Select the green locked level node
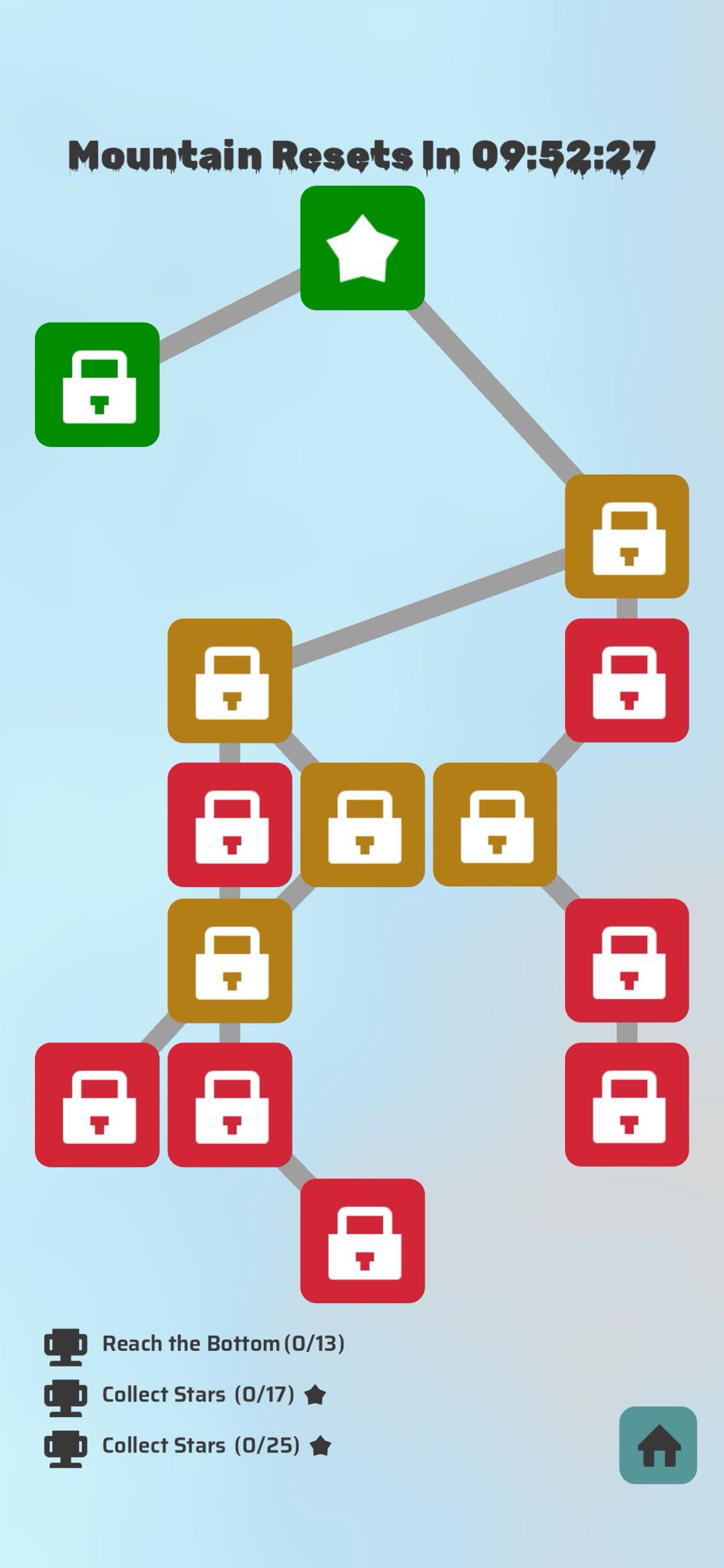Screen dimensions: 724x1568 (x=97, y=385)
